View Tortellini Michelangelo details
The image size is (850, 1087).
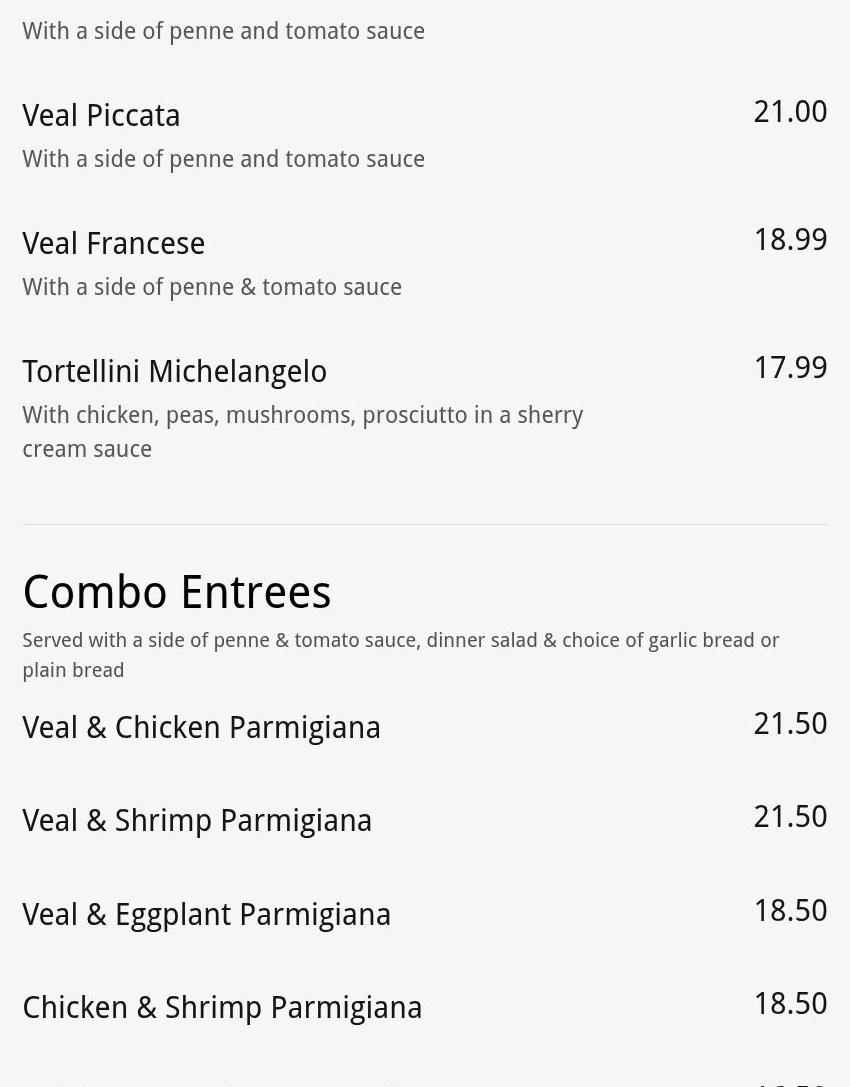click(175, 372)
